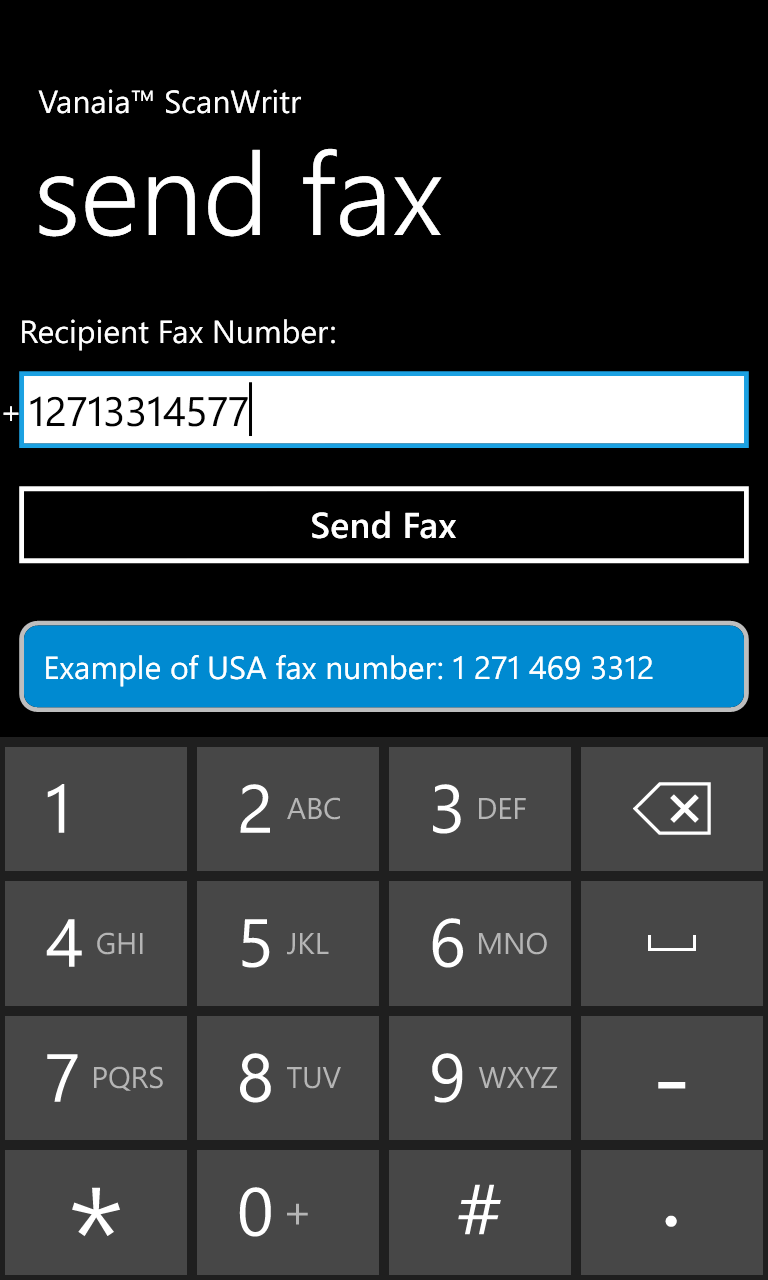The image size is (768, 1280).
Task: Add a dash with the hyphen key
Action: tap(672, 1077)
